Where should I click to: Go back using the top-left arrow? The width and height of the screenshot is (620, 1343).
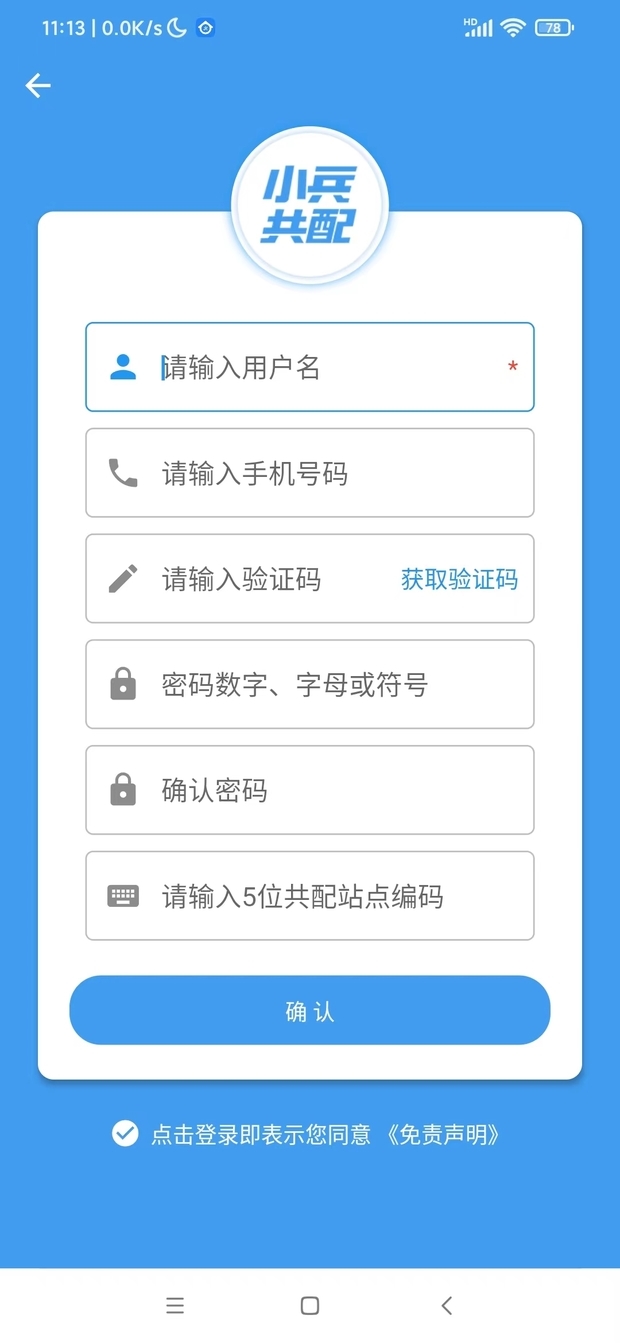[38, 86]
